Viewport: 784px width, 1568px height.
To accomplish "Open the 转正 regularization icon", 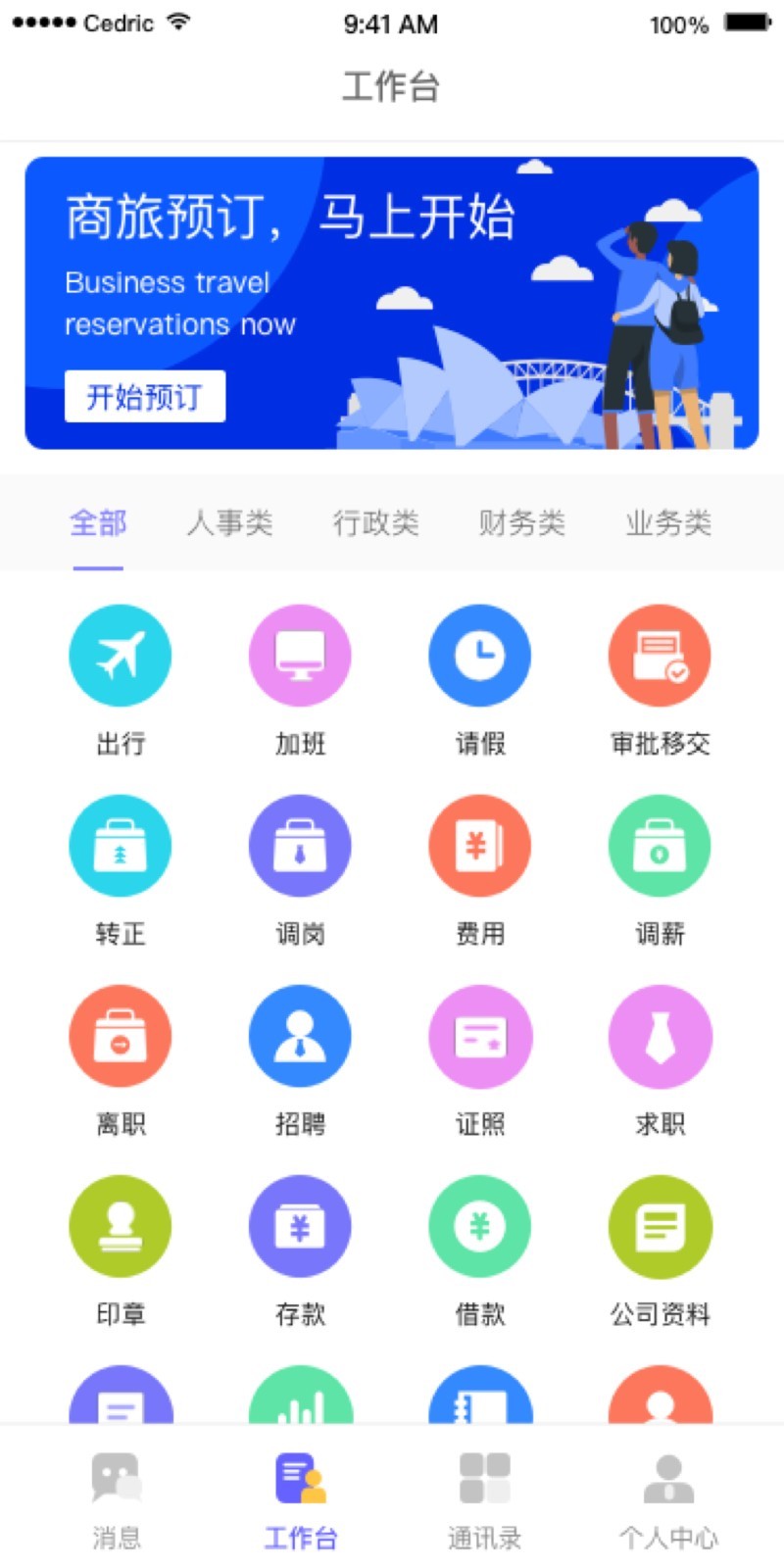I will coord(120,845).
